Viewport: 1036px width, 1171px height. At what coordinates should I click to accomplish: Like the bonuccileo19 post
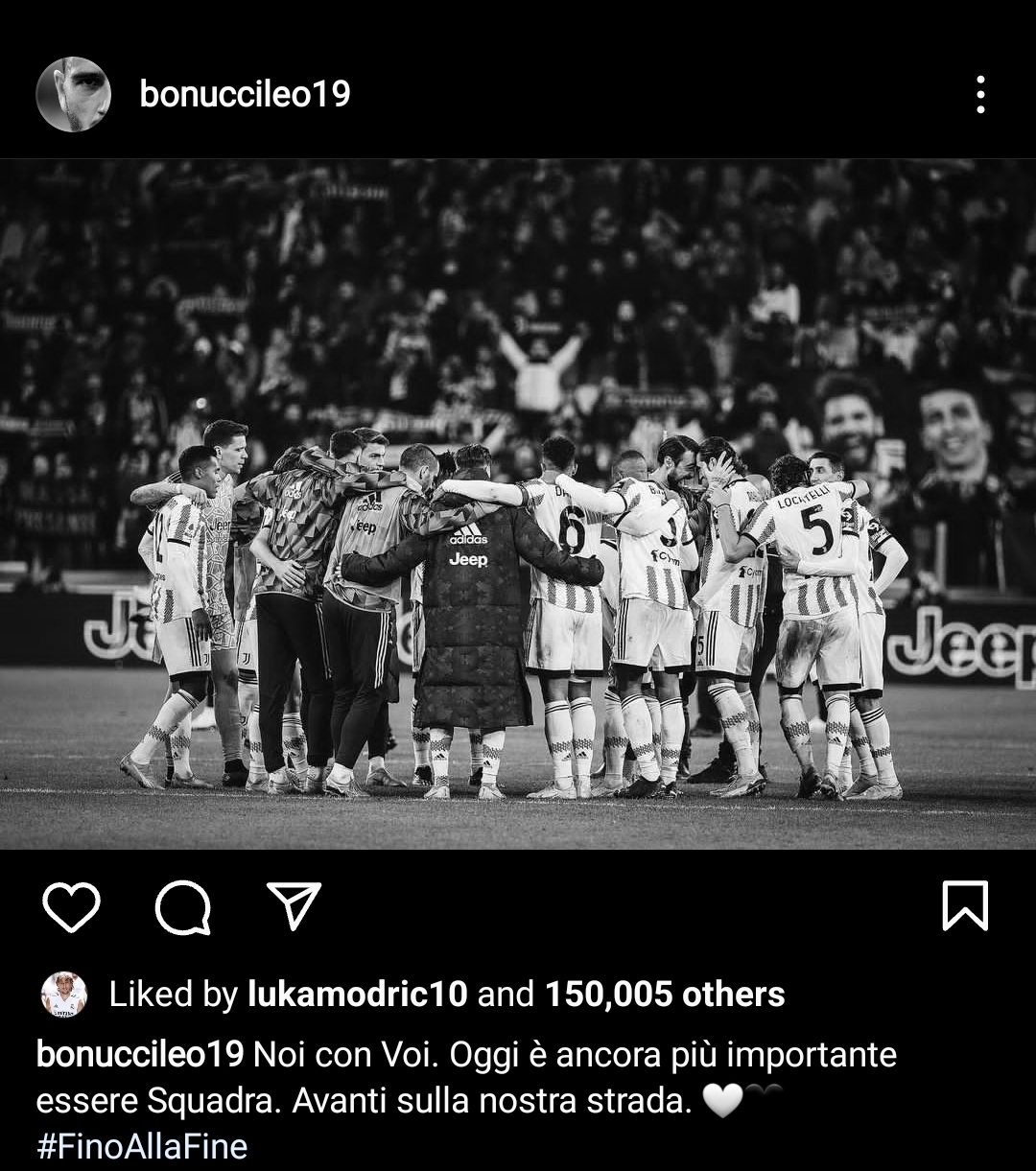[x=71, y=907]
